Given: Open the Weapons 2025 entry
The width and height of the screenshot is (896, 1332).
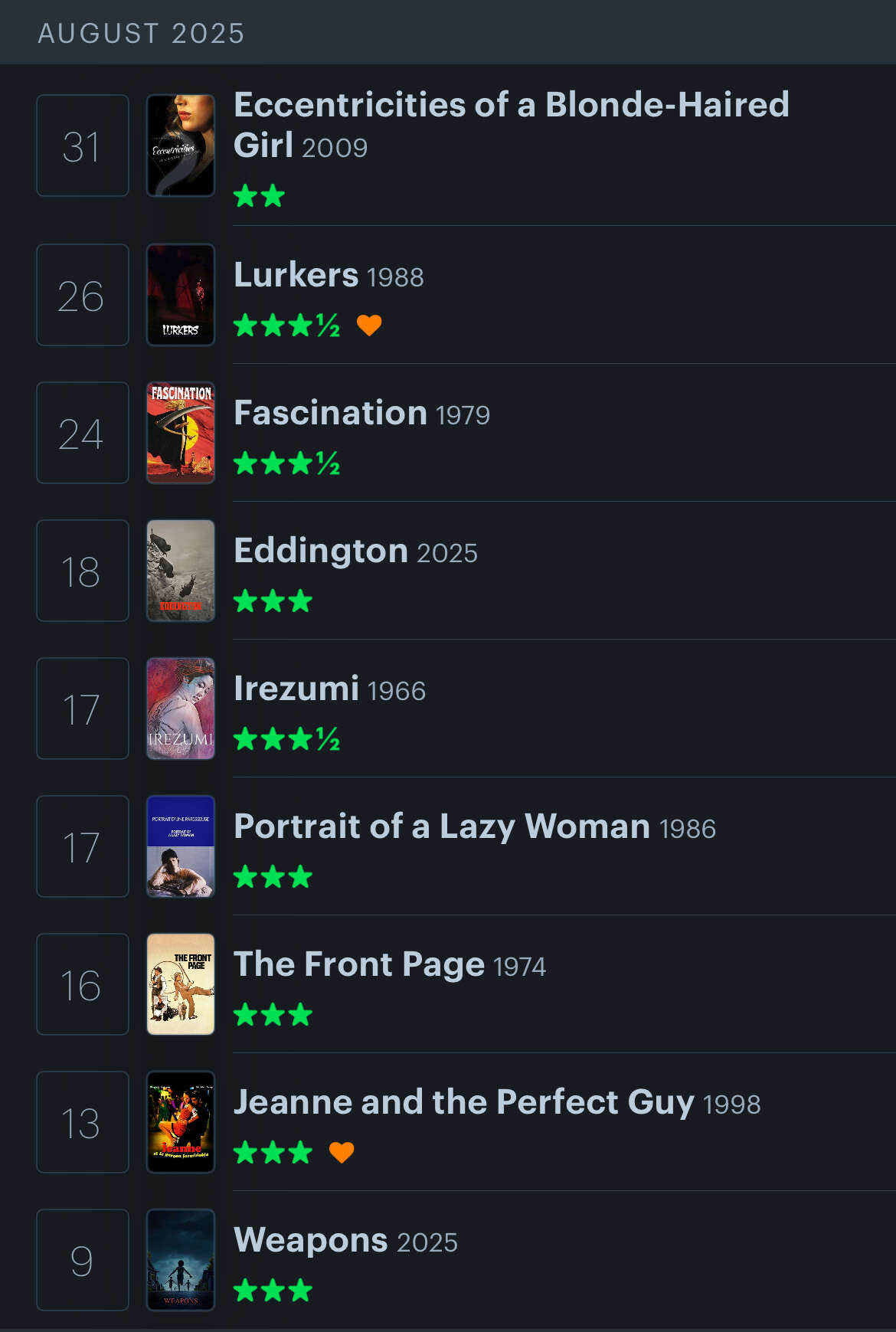Looking at the screenshot, I should (x=310, y=1240).
